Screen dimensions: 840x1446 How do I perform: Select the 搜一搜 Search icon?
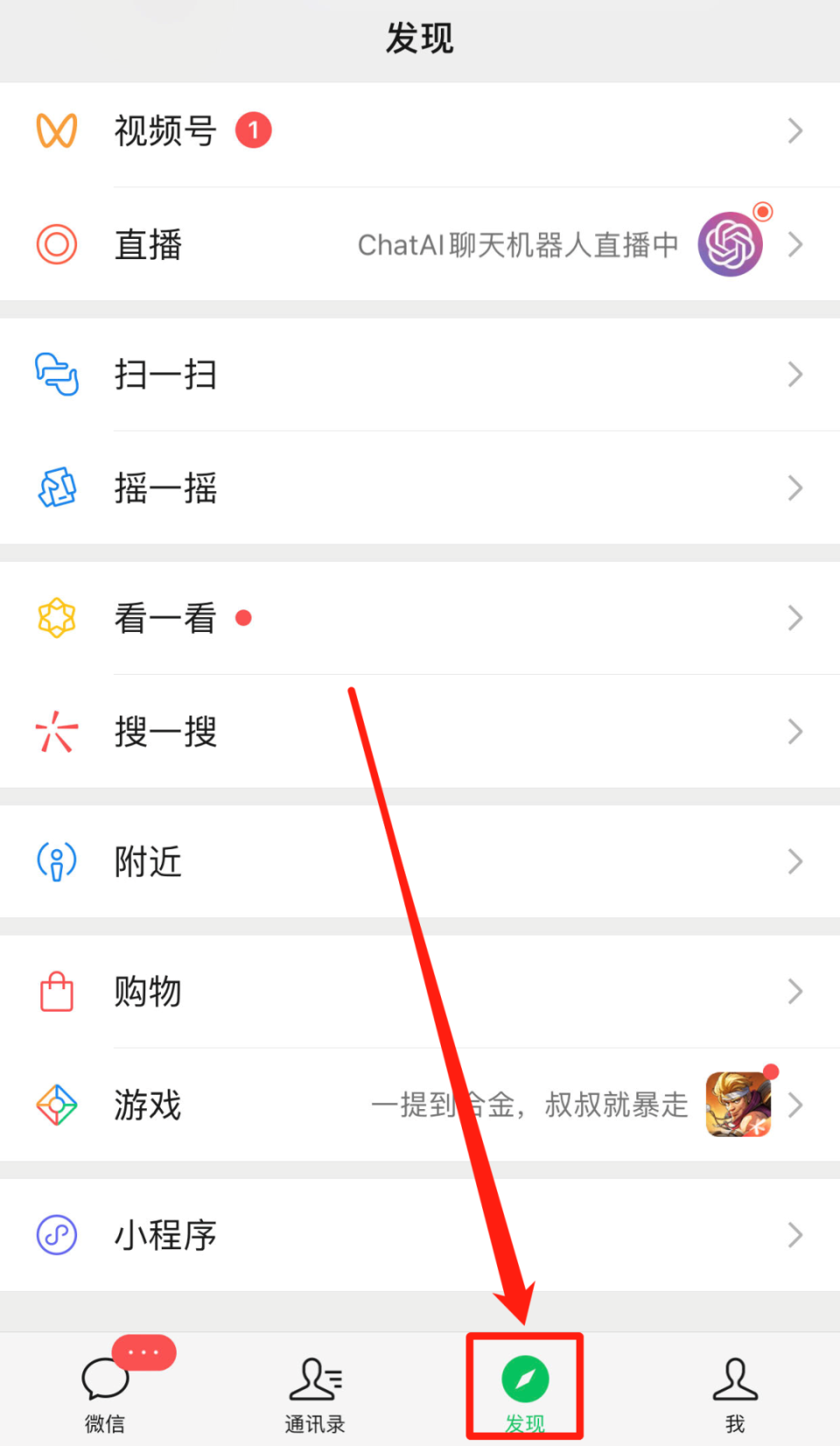click(56, 732)
